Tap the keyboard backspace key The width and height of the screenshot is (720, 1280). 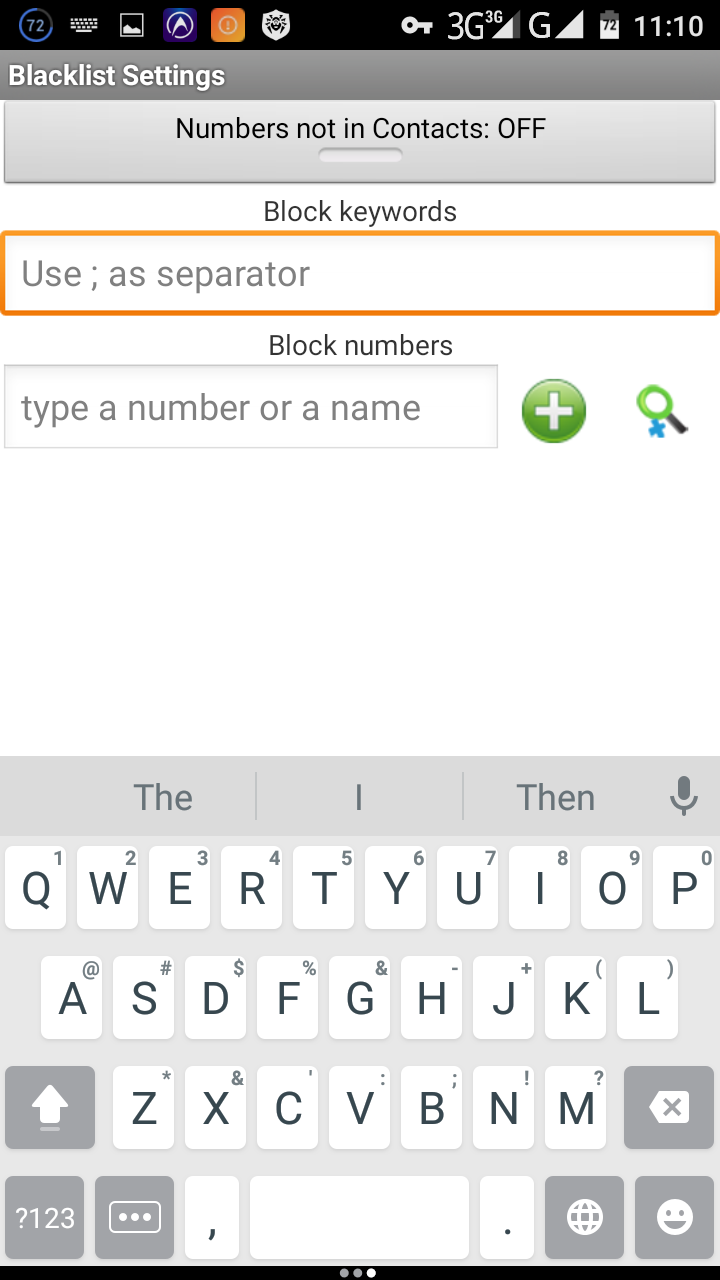tap(668, 1107)
